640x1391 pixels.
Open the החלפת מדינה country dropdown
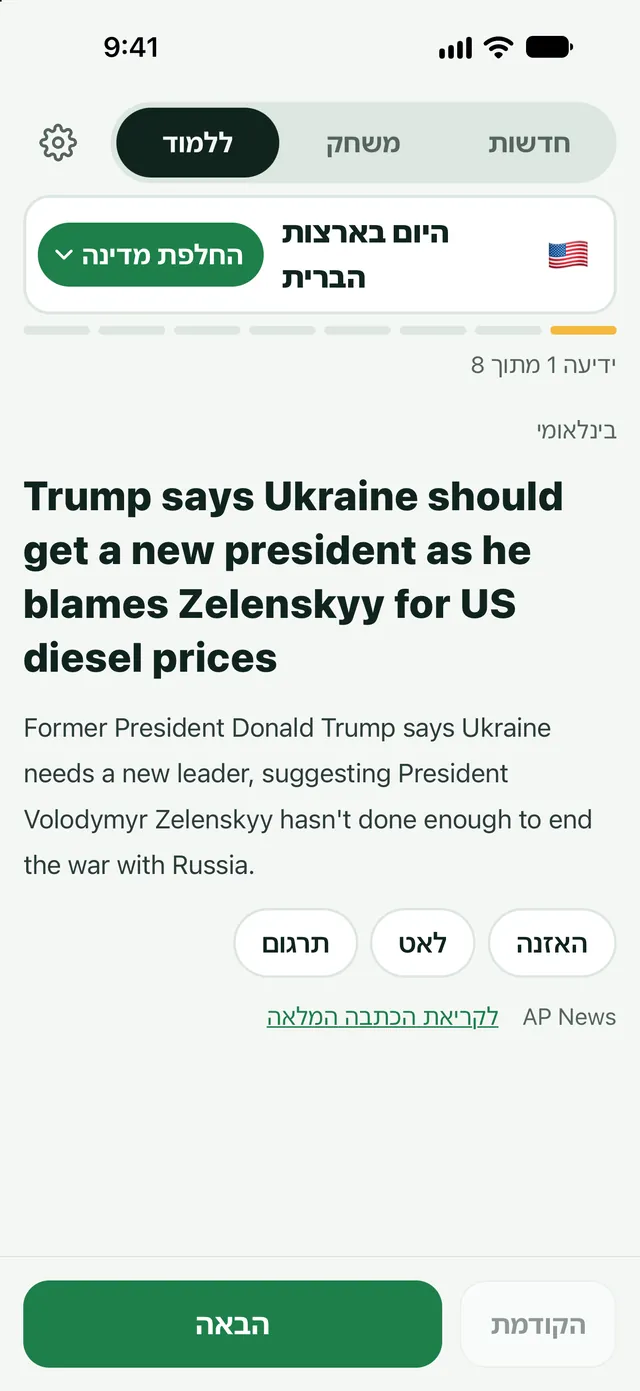coord(151,255)
